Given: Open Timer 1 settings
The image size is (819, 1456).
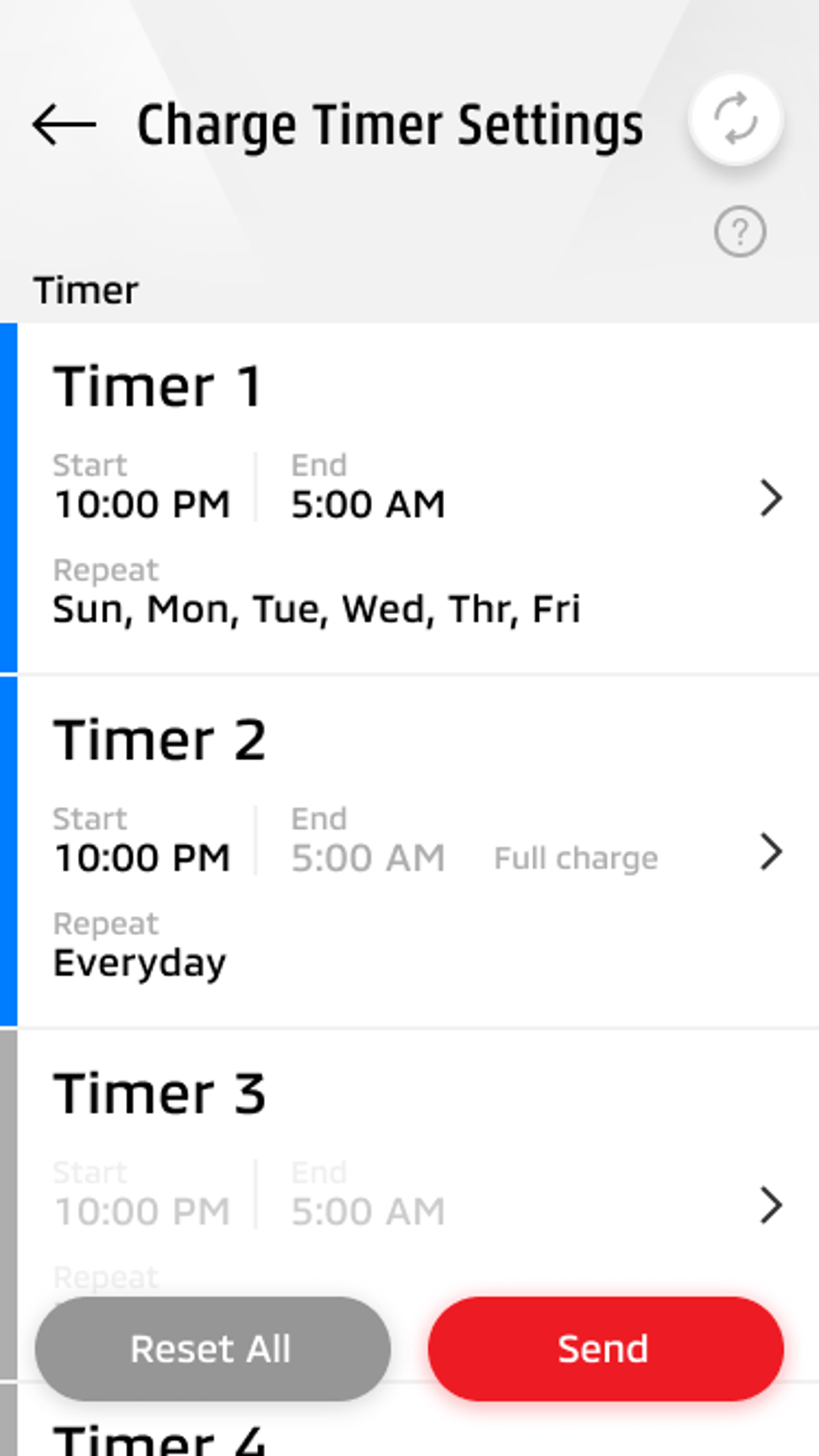Looking at the screenshot, I should click(770, 498).
